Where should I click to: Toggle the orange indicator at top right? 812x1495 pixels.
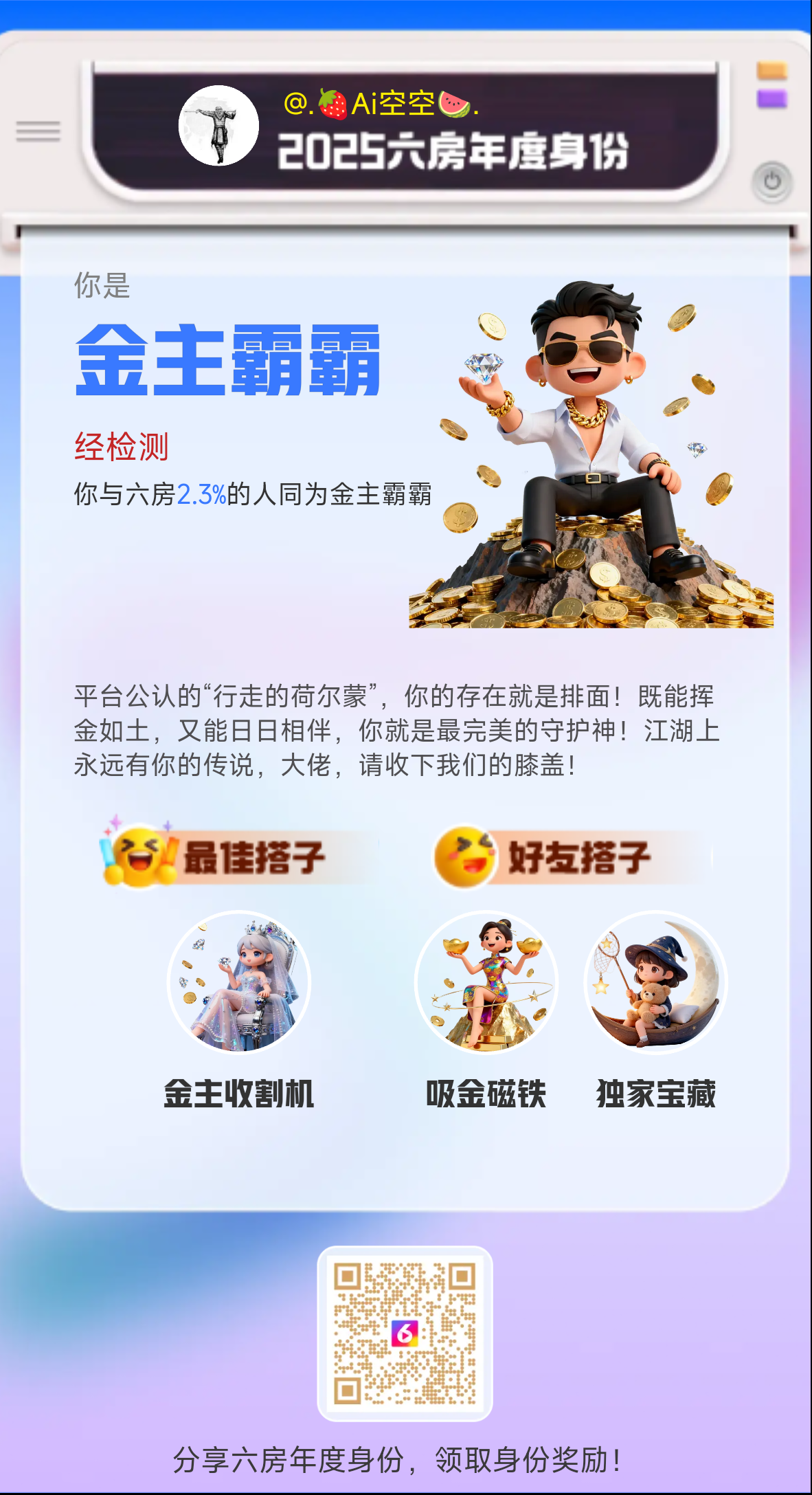point(770,69)
